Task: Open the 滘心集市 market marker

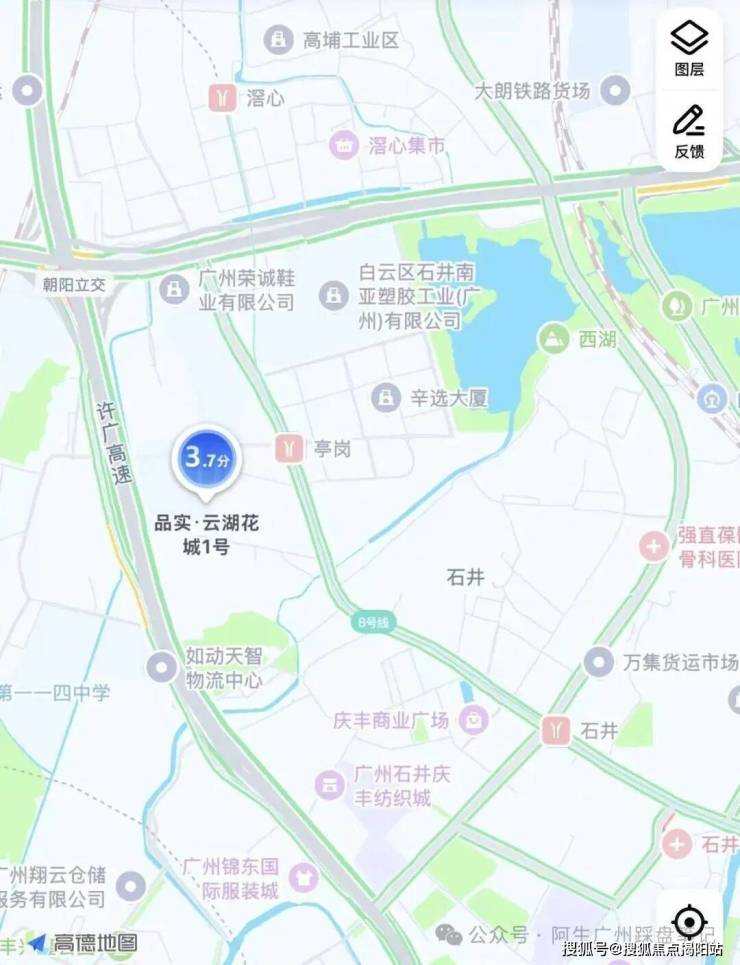Action: click(x=344, y=146)
